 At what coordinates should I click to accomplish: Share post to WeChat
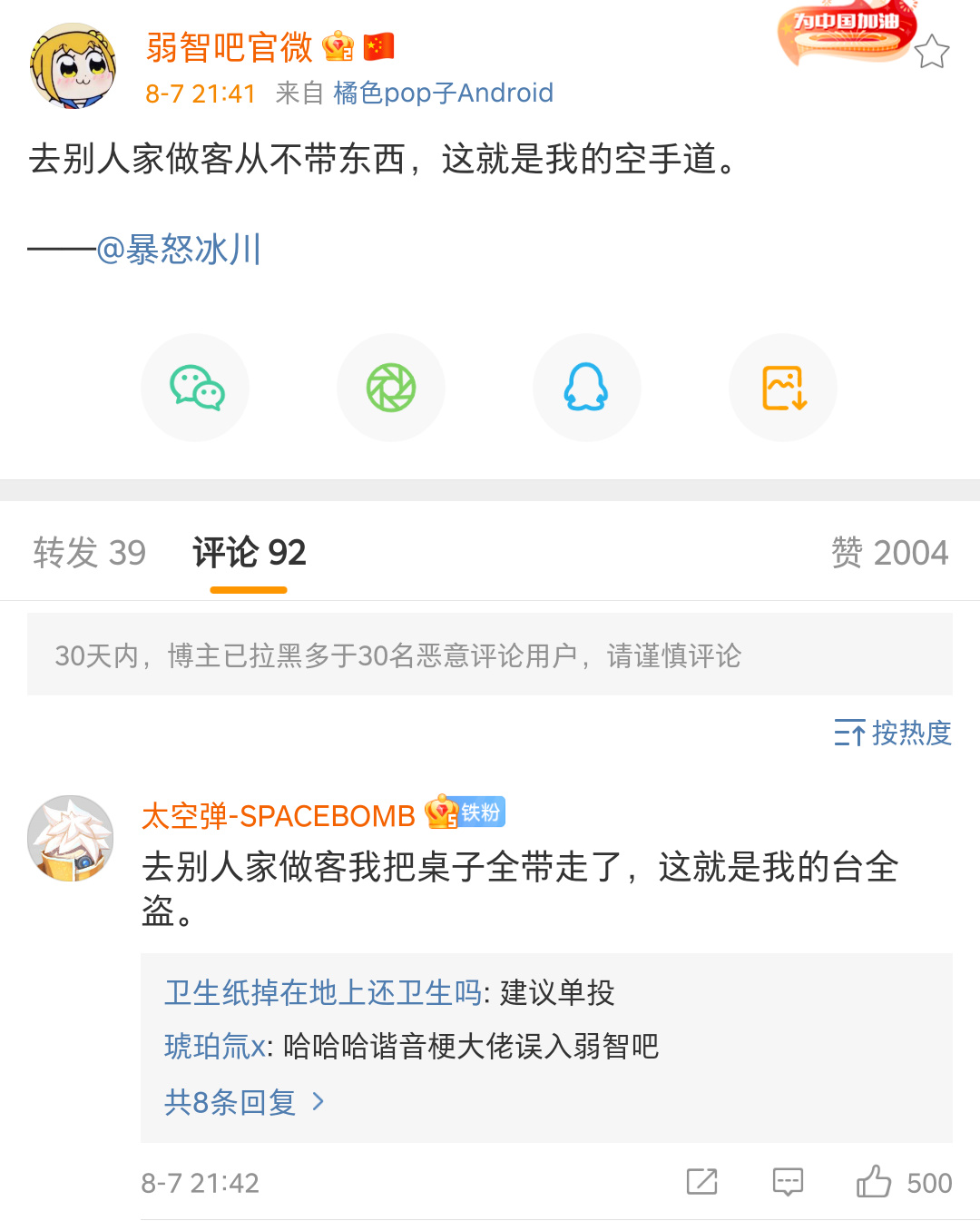coord(196,388)
